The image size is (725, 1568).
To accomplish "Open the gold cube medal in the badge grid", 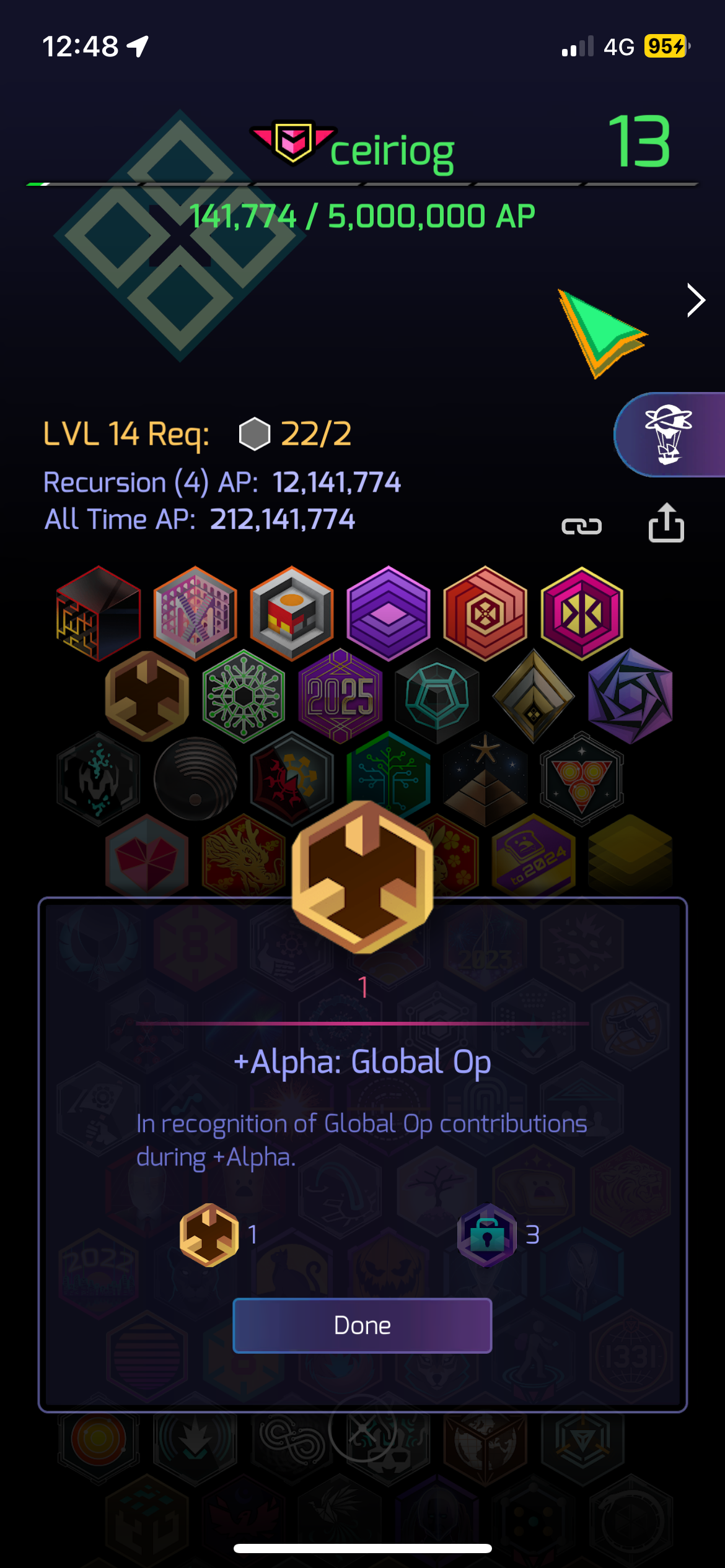I will pyautogui.click(x=147, y=696).
